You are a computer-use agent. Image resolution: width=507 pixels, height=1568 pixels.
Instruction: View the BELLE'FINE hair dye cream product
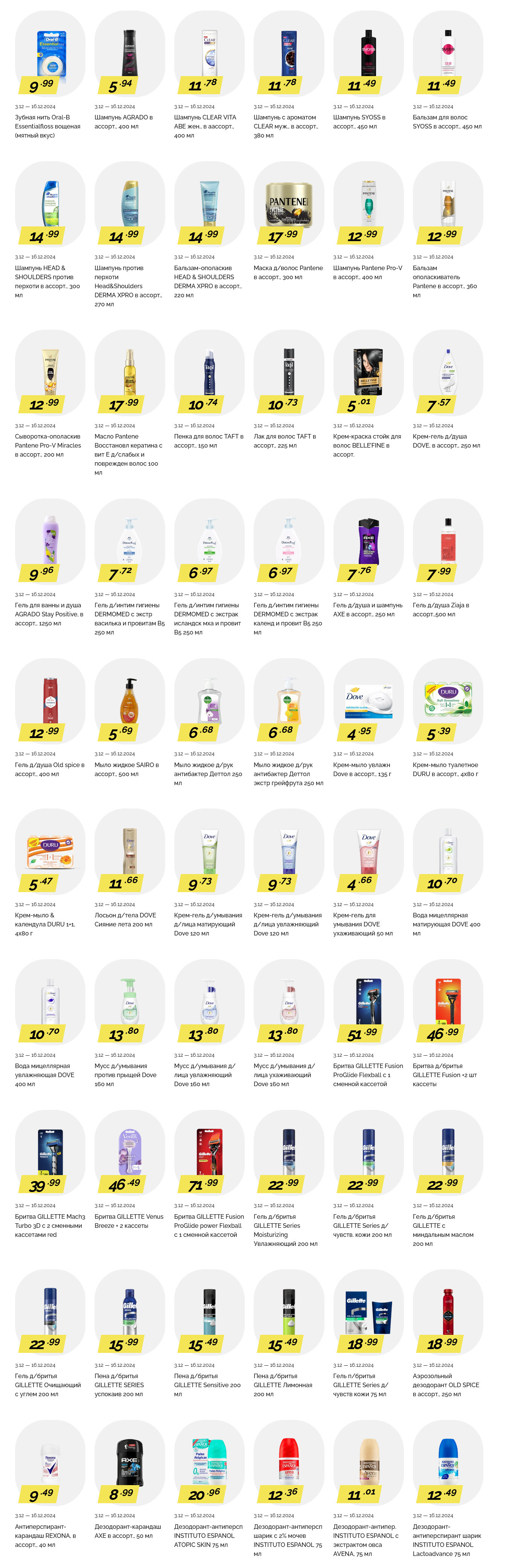(x=368, y=373)
